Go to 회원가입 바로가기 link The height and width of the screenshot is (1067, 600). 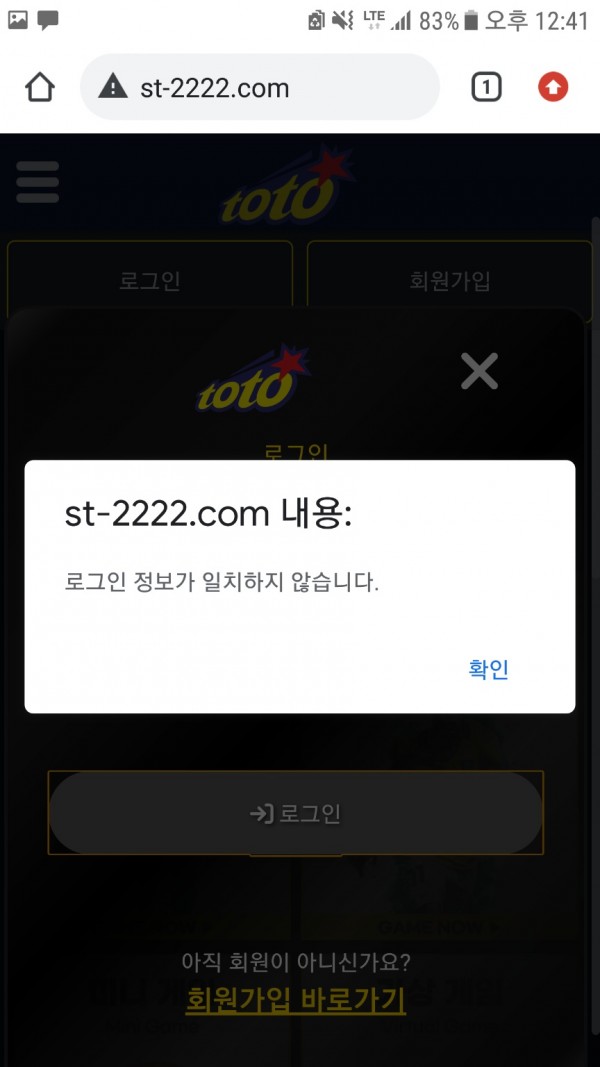(x=296, y=999)
